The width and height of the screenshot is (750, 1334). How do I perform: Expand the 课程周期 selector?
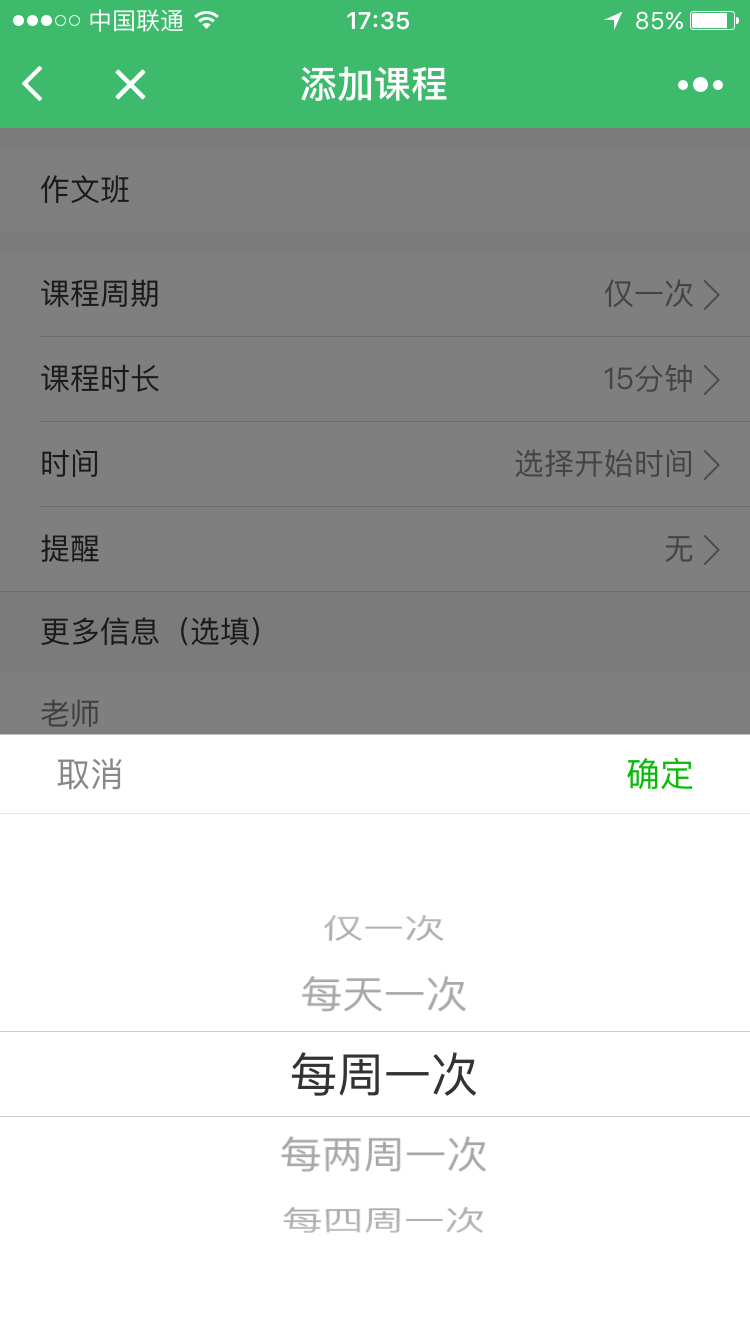click(375, 295)
